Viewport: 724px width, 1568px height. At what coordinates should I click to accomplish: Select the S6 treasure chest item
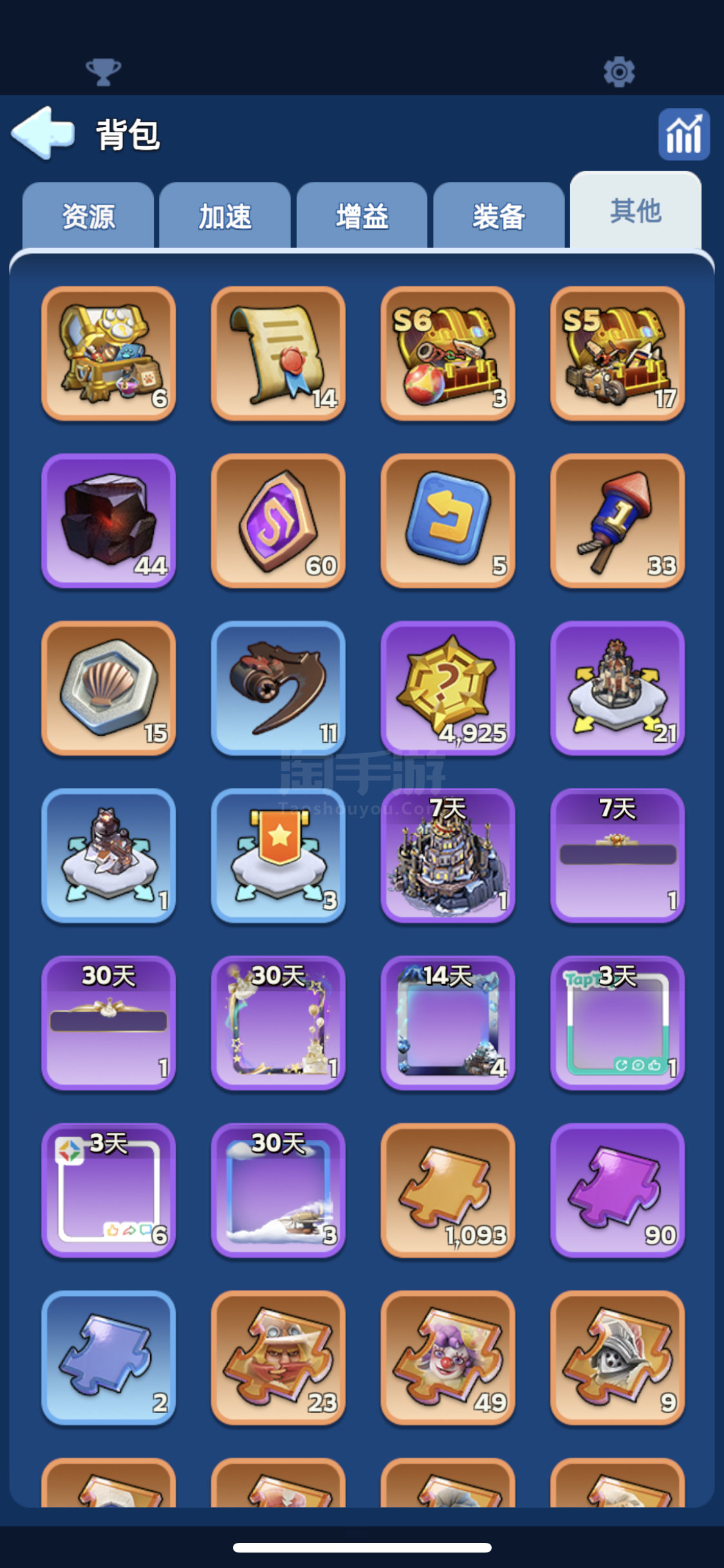point(448,353)
